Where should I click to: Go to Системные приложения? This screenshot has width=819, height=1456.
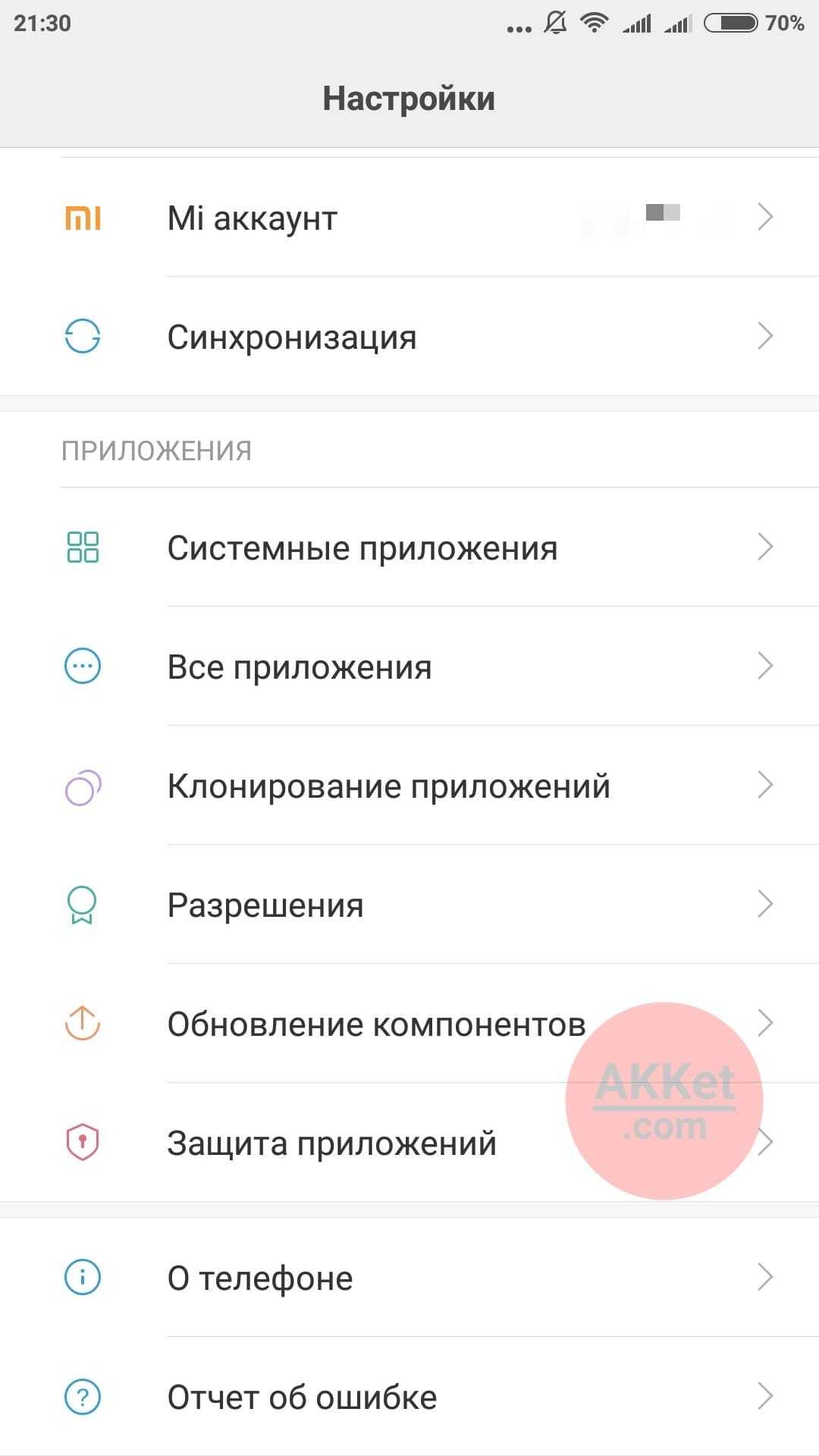409,548
